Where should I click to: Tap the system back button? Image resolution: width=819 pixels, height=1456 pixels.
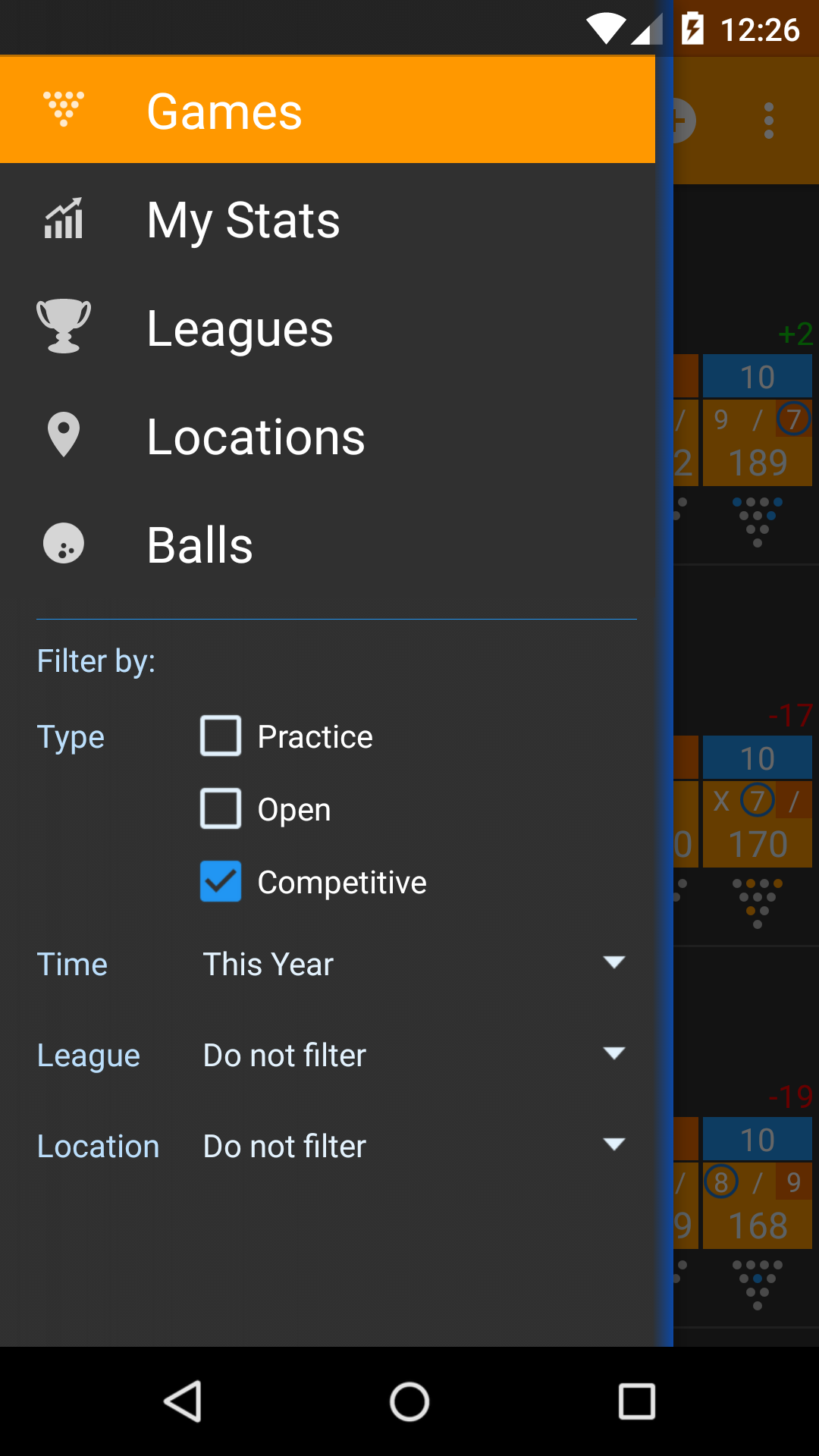click(182, 1401)
